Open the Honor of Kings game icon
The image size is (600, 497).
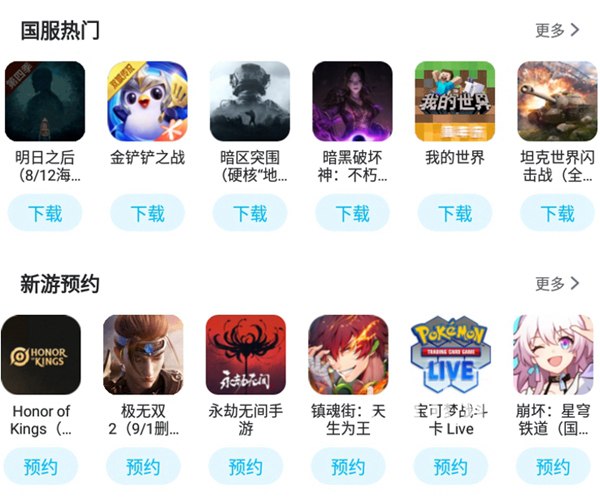pos(41,355)
